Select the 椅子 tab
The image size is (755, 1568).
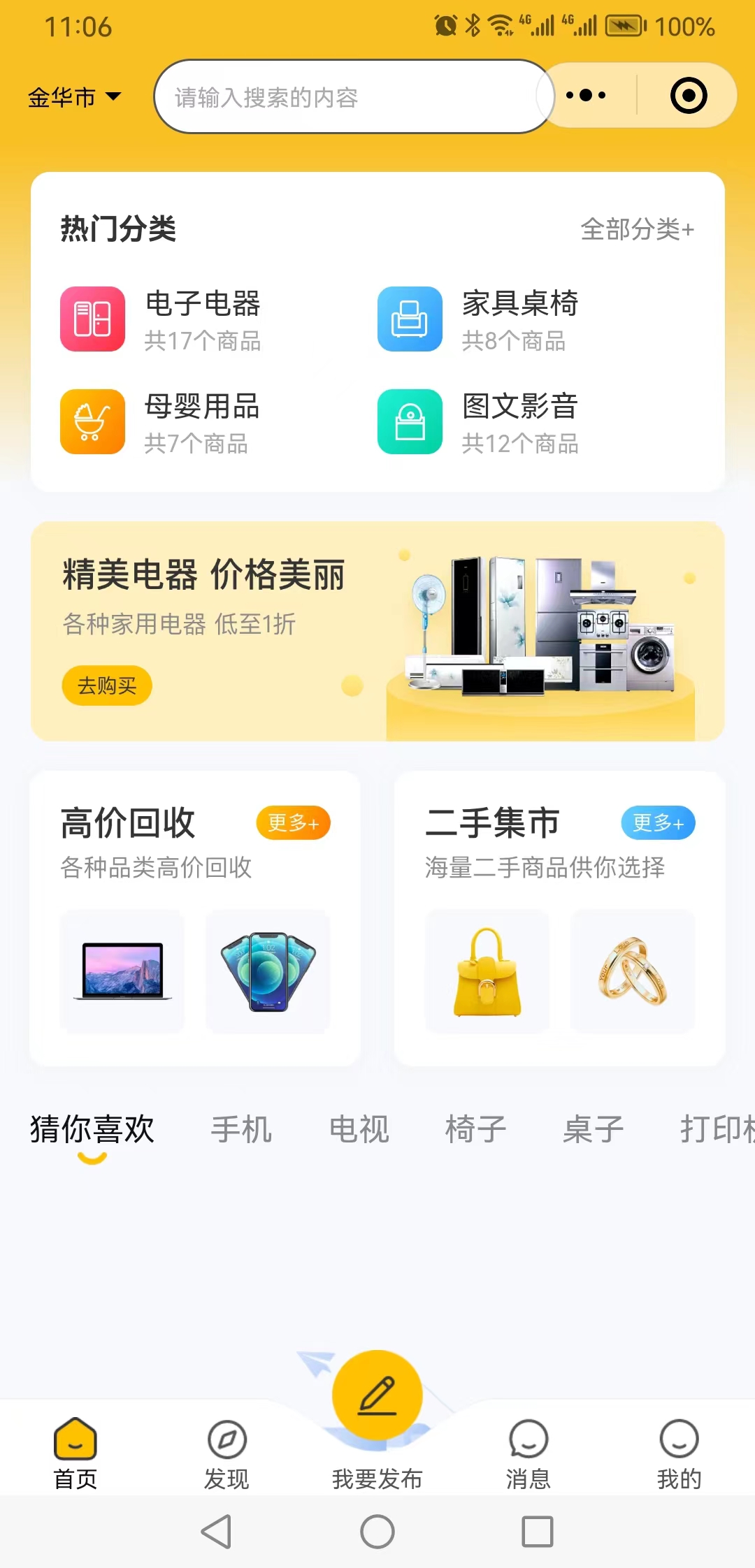tap(475, 1129)
